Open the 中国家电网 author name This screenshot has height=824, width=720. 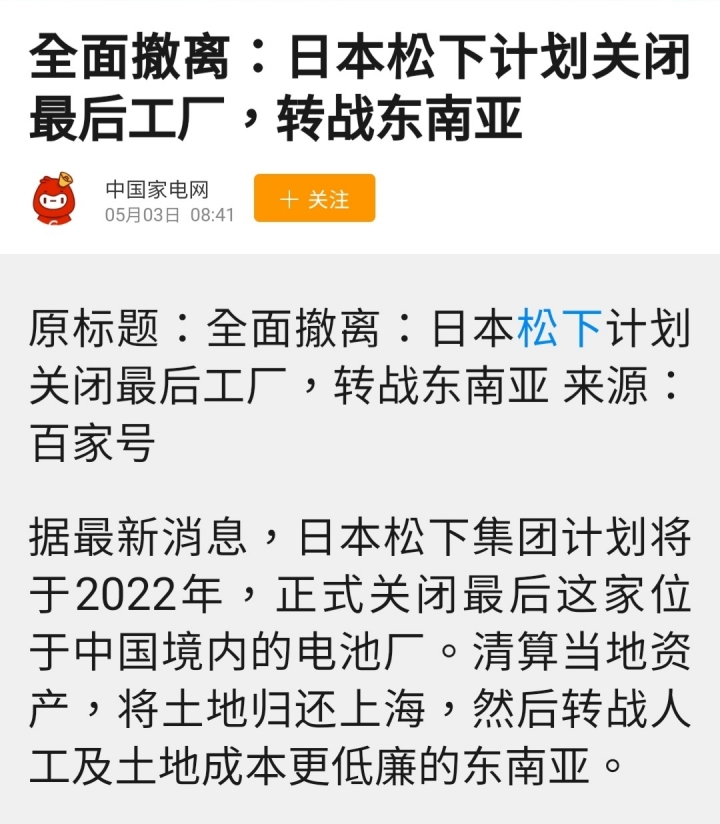(x=157, y=190)
